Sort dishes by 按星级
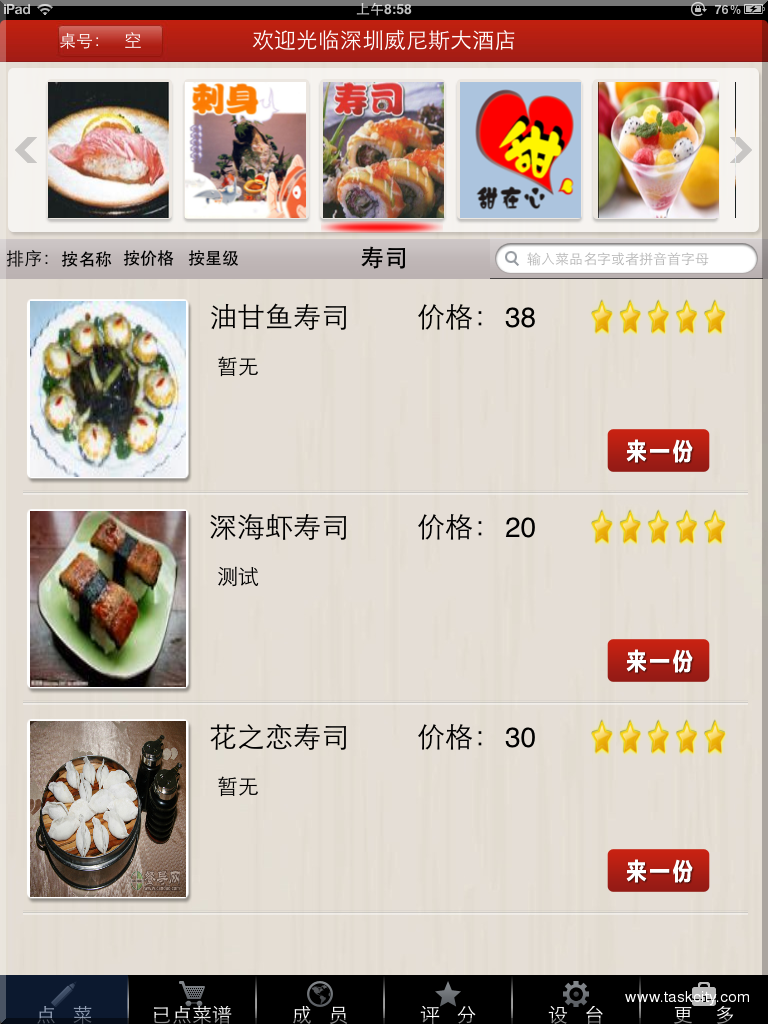The image size is (768, 1024). [214, 259]
